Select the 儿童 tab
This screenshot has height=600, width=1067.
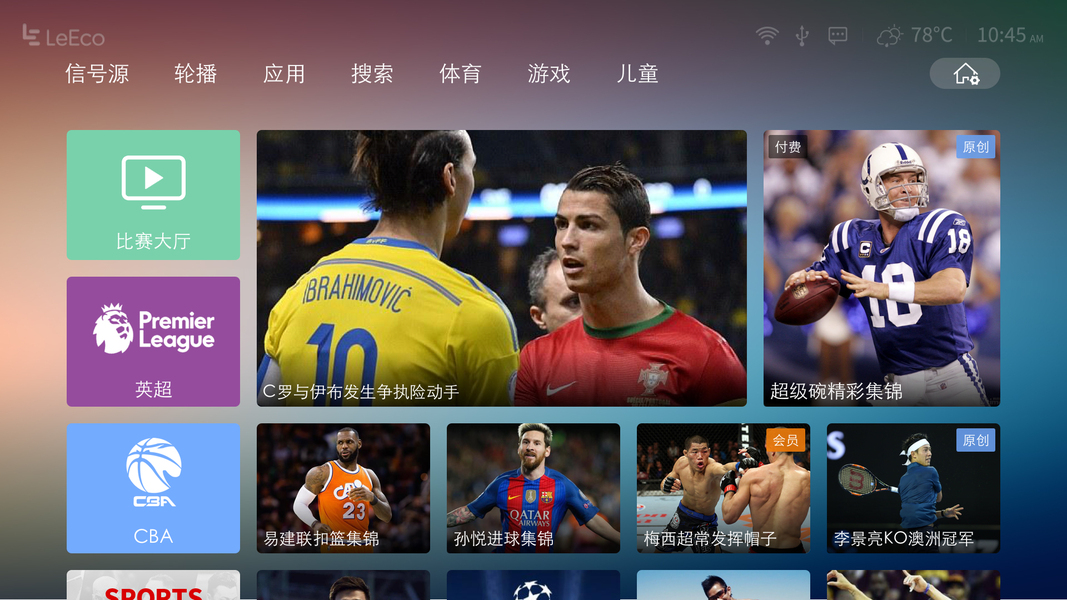pyautogui.click(x=637, y=74)
